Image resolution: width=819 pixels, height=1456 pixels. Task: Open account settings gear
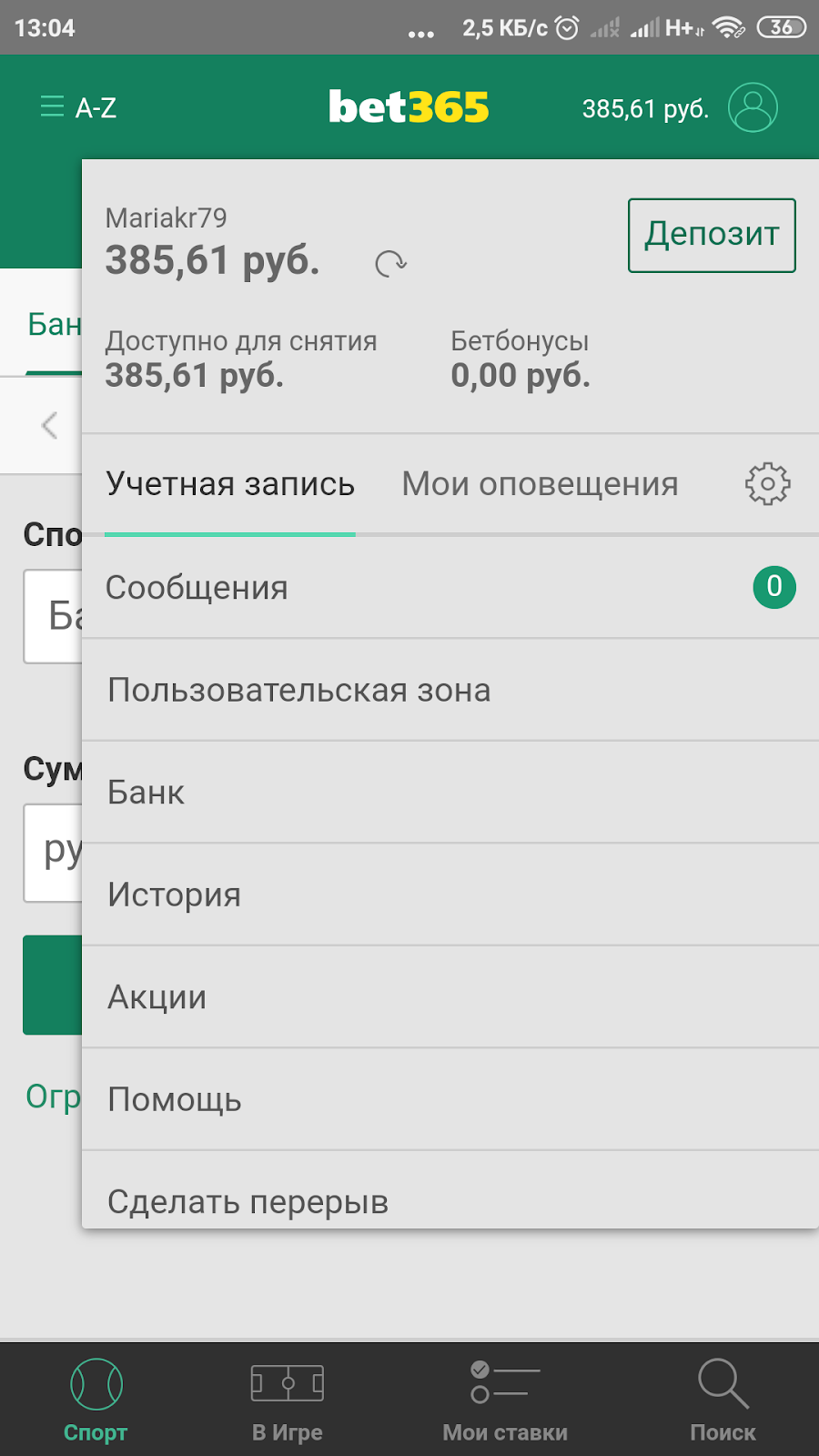pos(767,484)
